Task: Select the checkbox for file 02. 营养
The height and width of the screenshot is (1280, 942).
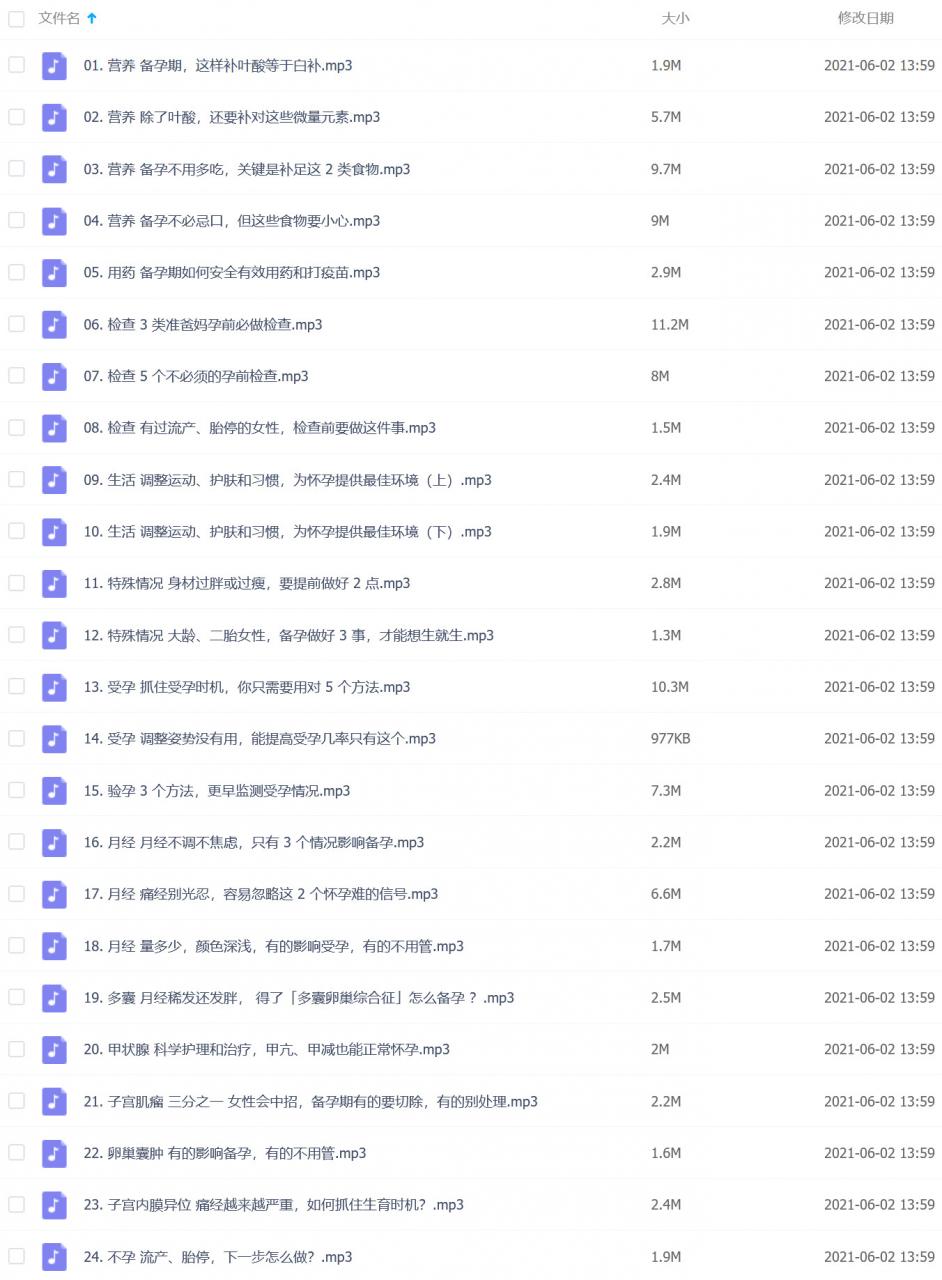Action: (x=16, y=117)
